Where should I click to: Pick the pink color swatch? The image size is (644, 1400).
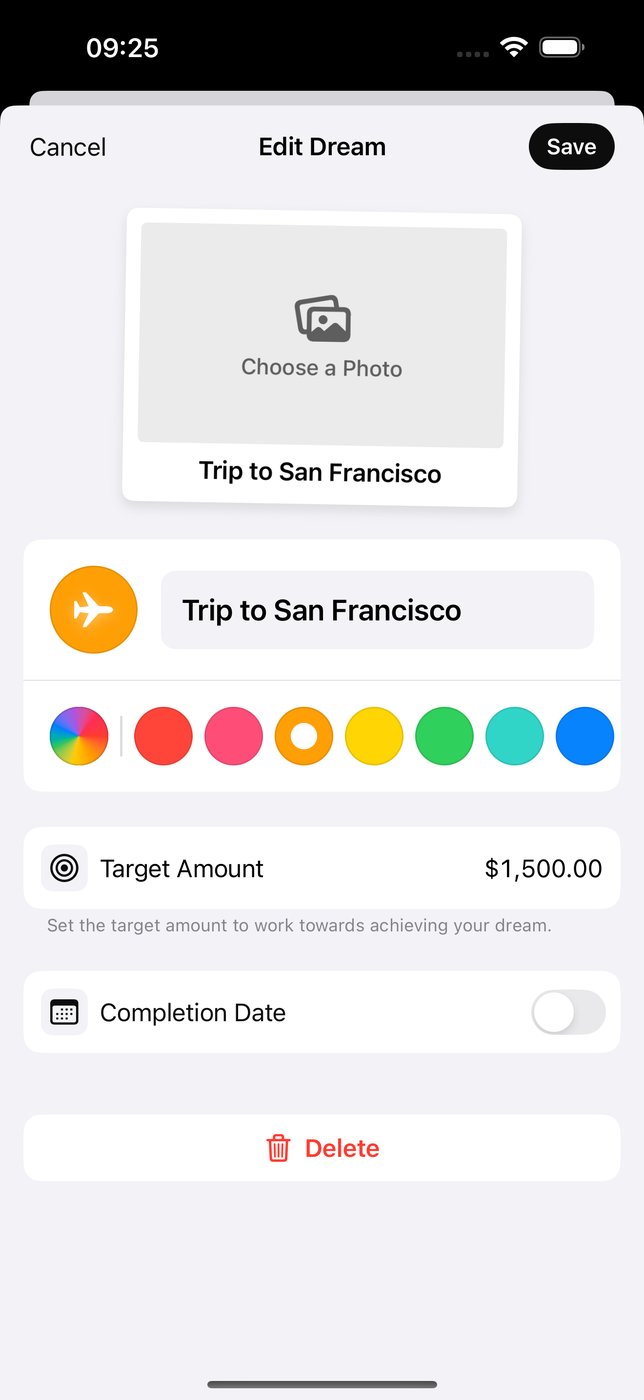pyautogui.click(x=234, y=736)
